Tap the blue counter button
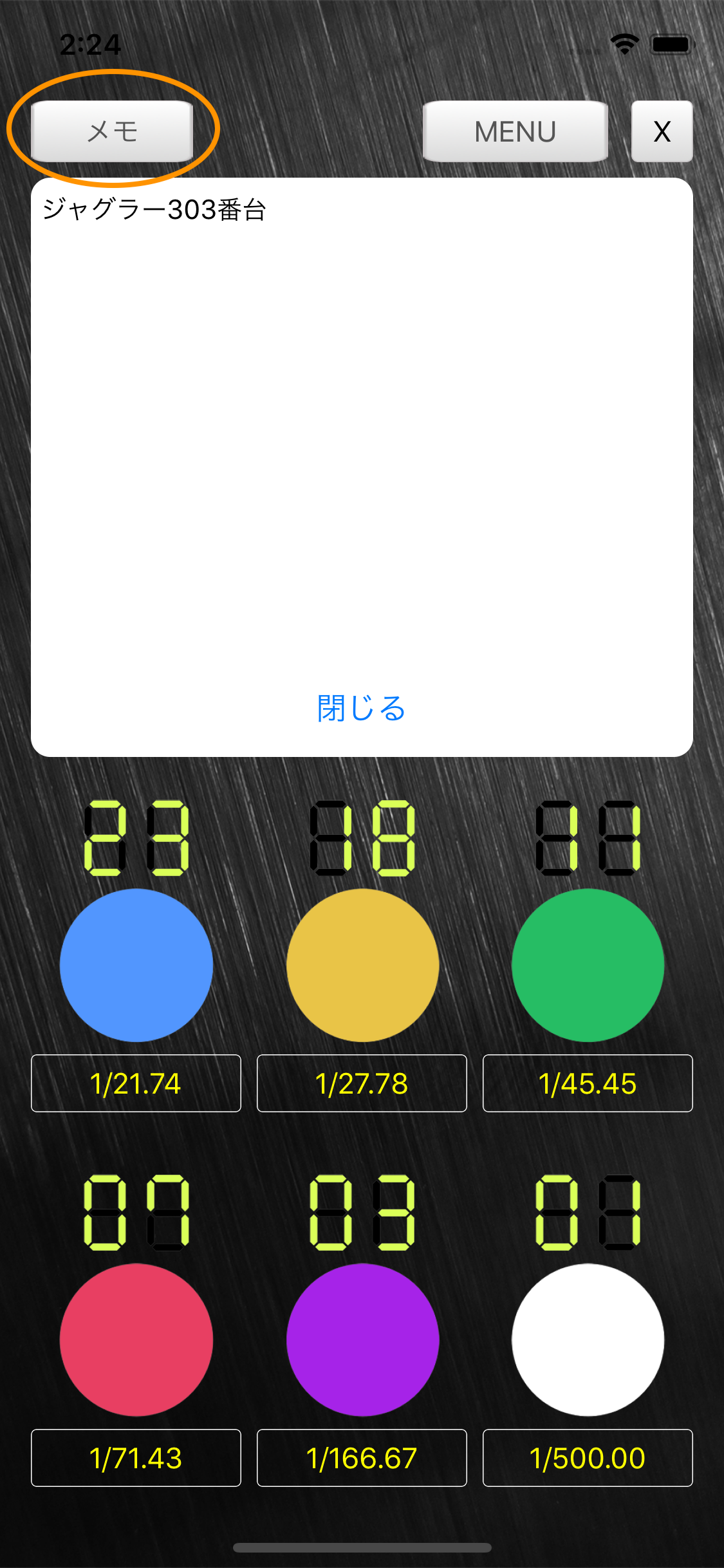This screenshot has height=1568, width=724. [x=136, y=965]
